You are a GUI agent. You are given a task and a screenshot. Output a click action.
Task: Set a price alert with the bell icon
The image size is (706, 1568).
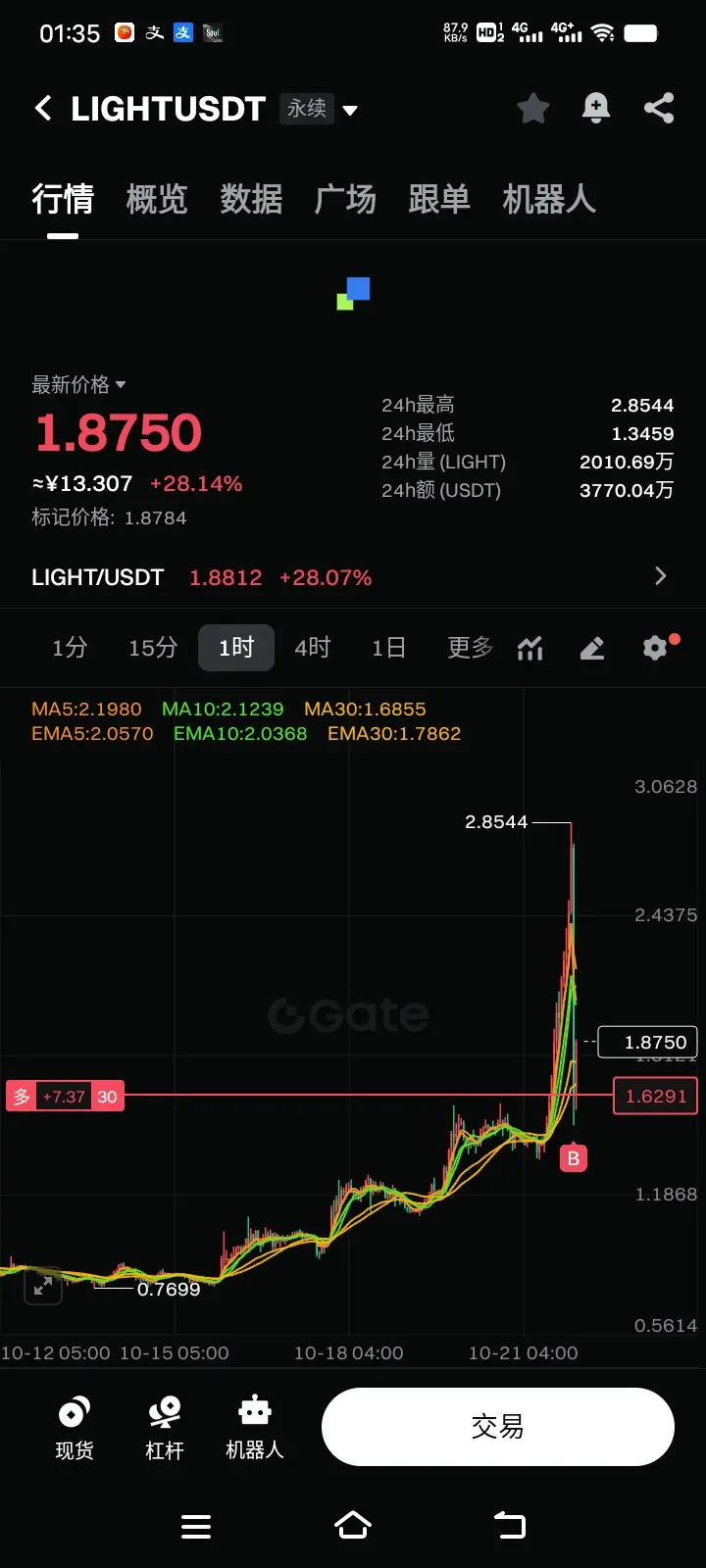595,108
